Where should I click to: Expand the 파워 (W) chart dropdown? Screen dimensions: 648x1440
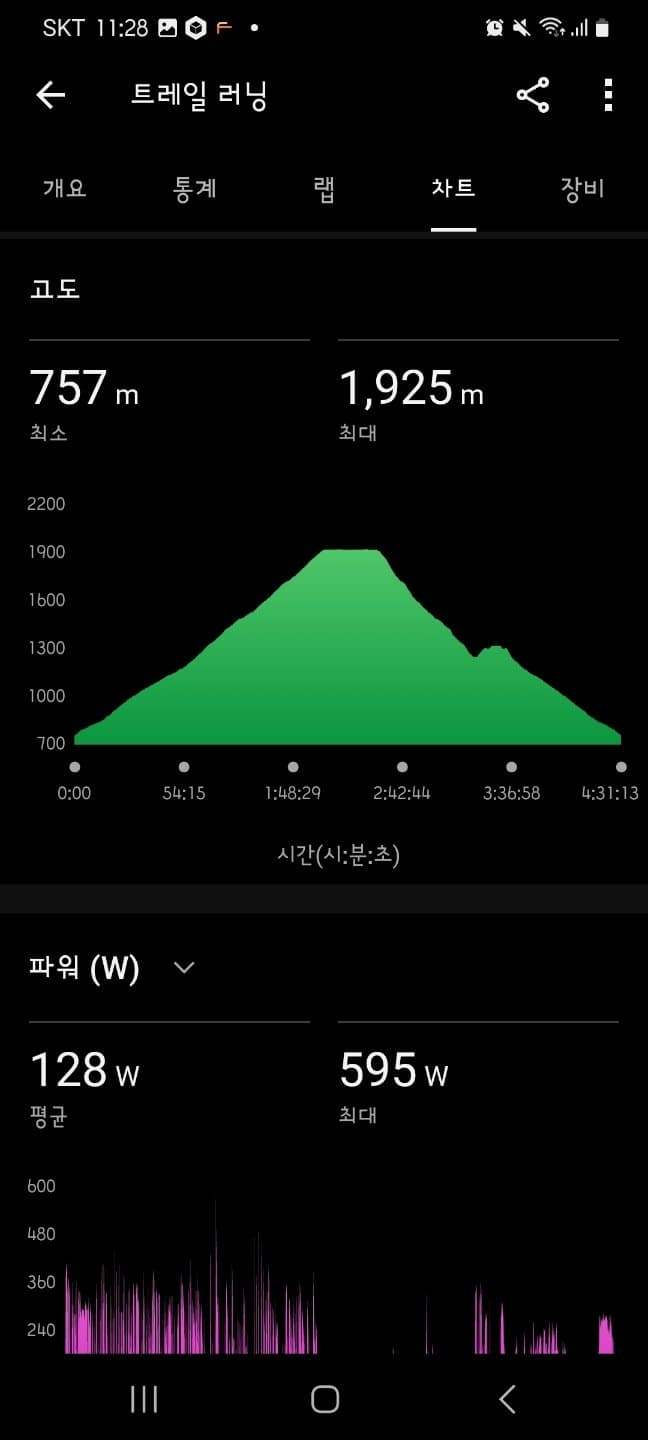point(184,967)
